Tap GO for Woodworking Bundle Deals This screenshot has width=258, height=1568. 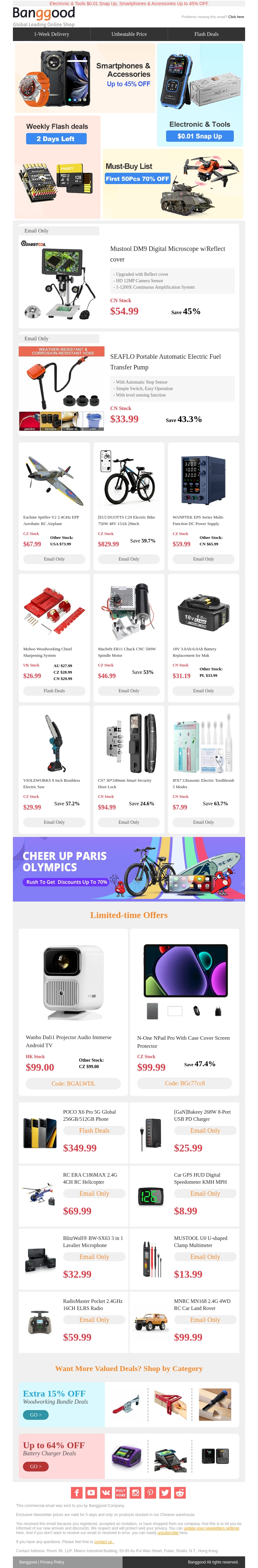36,1415
